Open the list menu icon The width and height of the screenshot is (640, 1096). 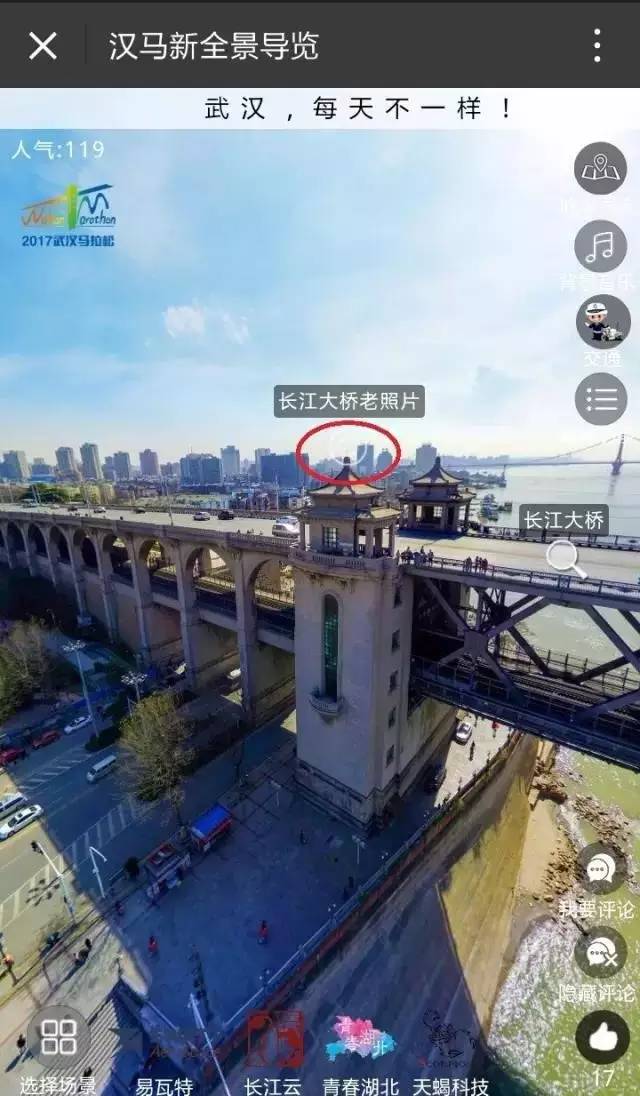click(x=601, y=399)
